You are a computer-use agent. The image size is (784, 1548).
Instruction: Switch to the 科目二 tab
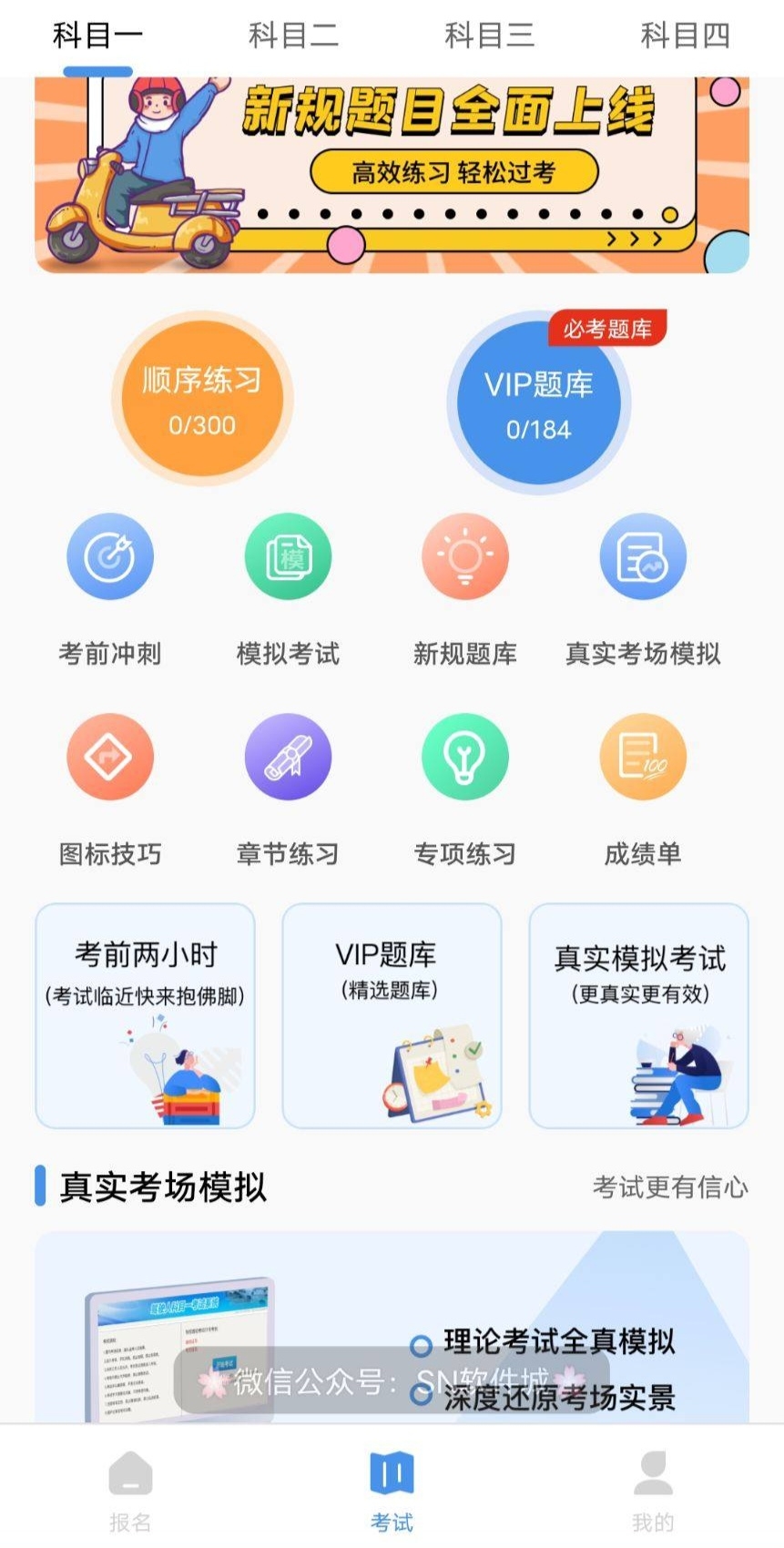(293, 36)
